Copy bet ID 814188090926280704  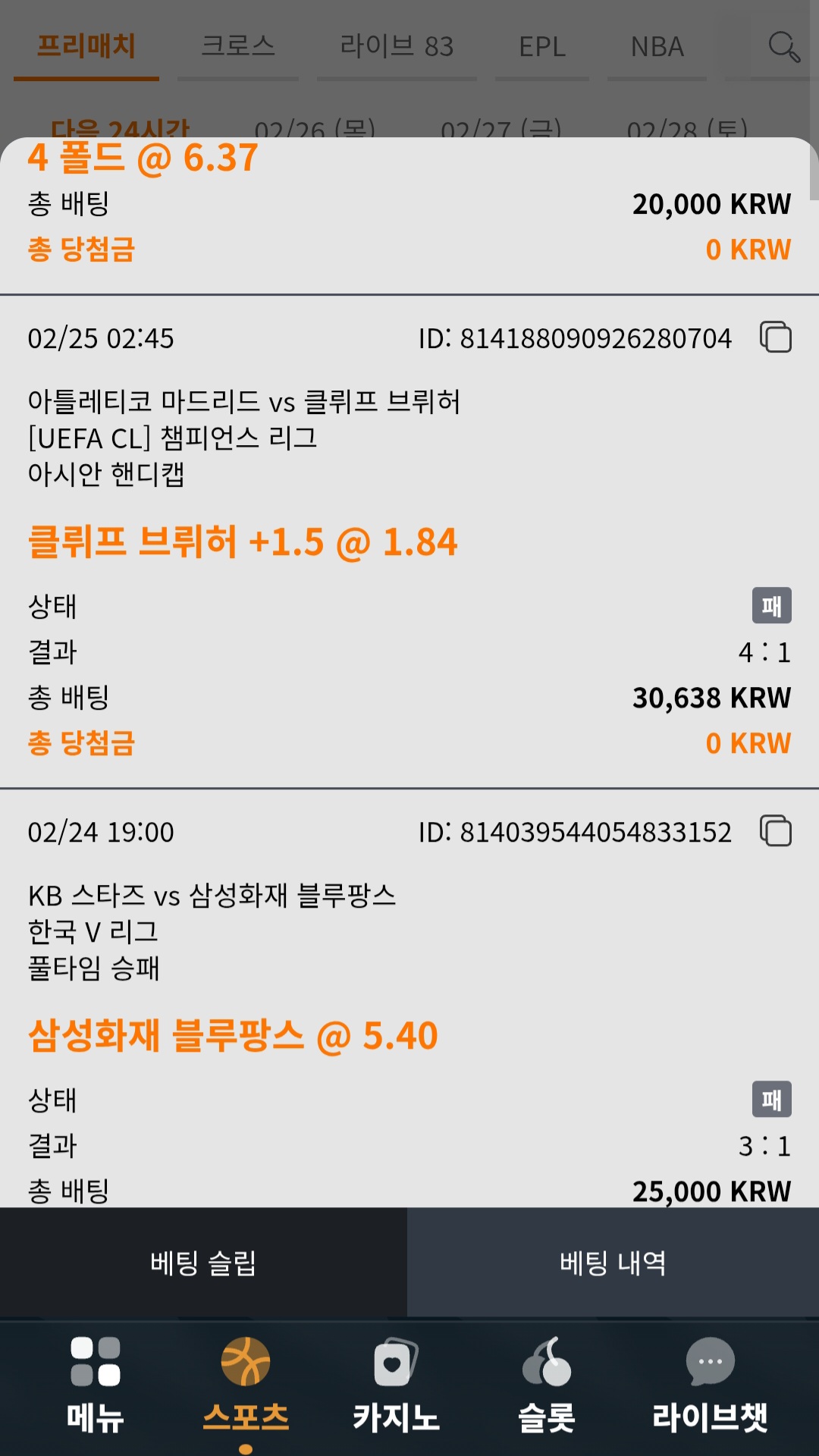[775, 337]
